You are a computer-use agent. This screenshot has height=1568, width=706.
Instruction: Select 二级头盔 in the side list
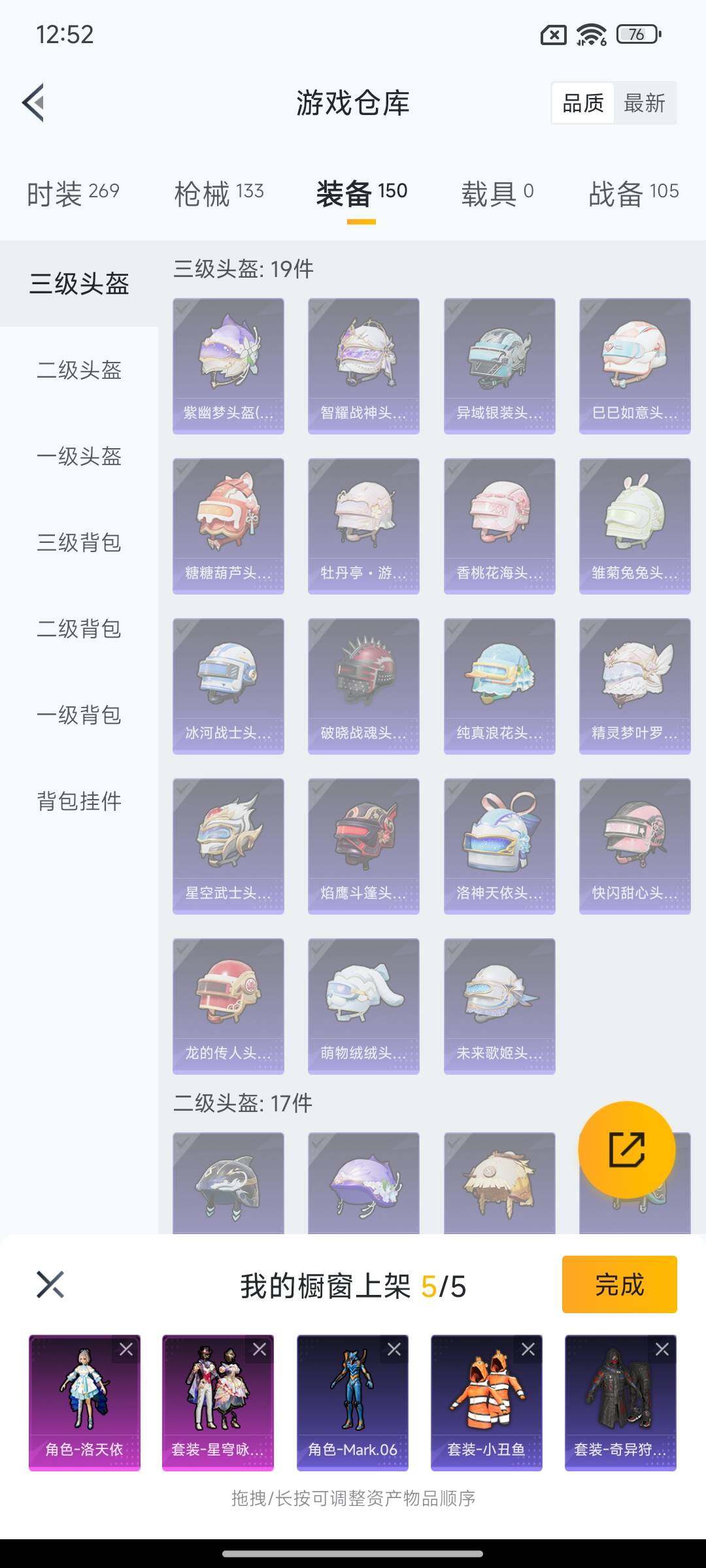pos(79,370)
